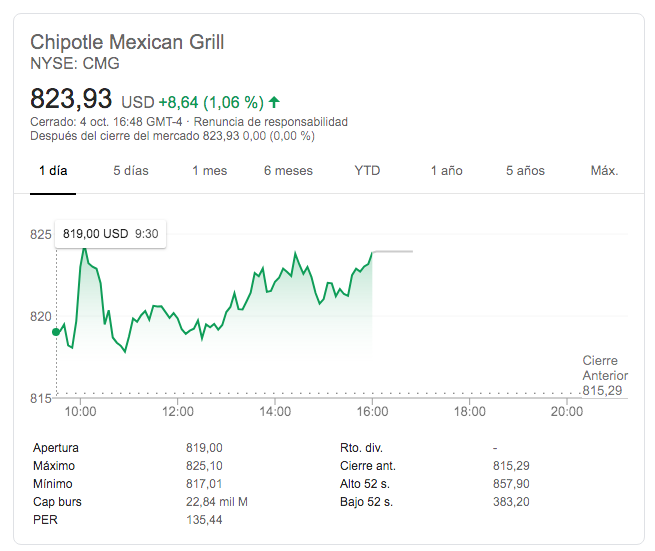655x551 pixels.
Task: View the 1 año chart
Action: pos(446,171)
